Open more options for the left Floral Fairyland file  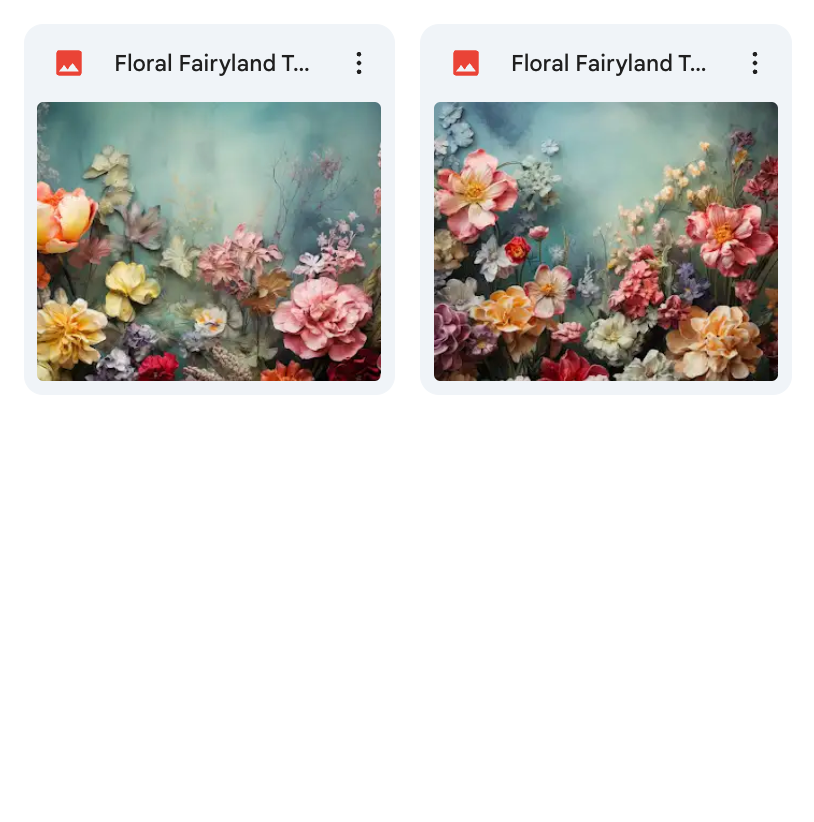[x=359, y=64]
